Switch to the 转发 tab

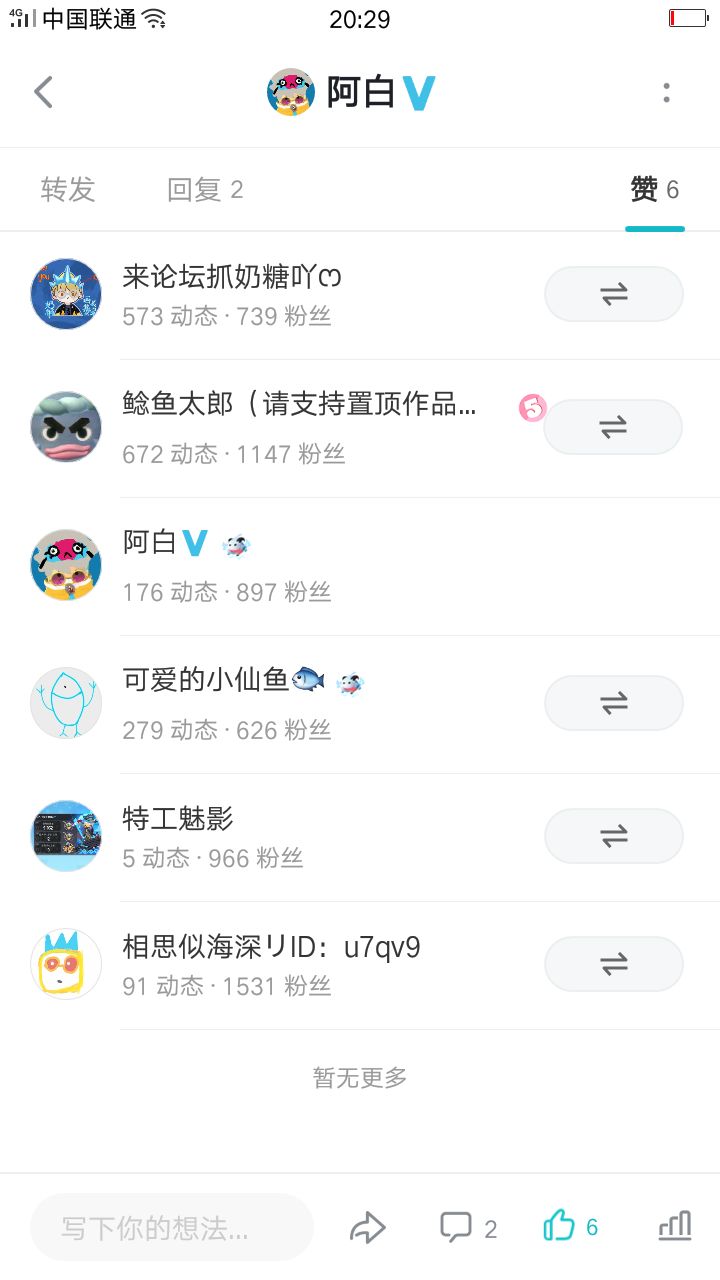(67, 190)
